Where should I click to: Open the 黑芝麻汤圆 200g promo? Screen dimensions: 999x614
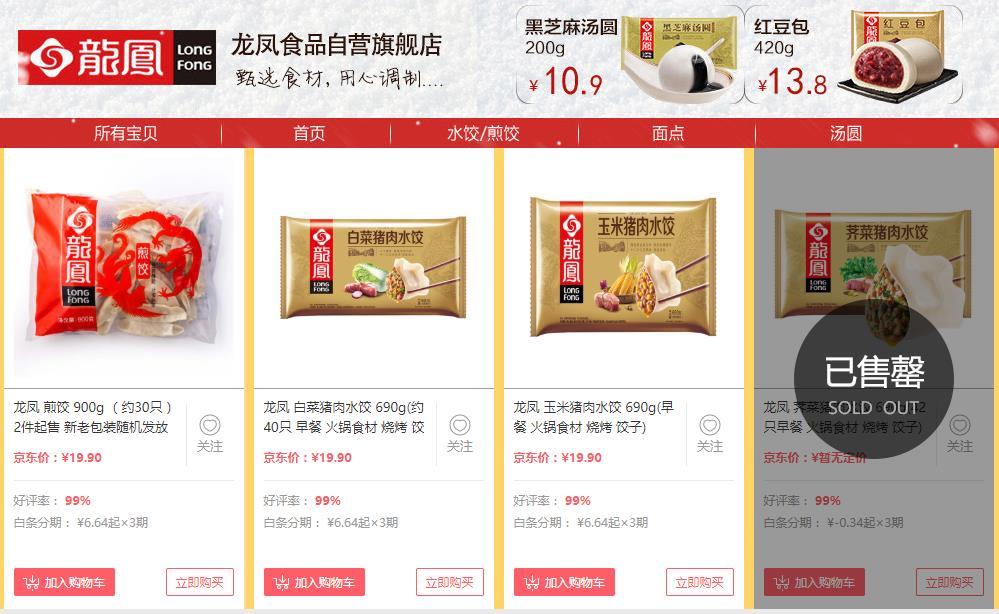coord(630,55)
